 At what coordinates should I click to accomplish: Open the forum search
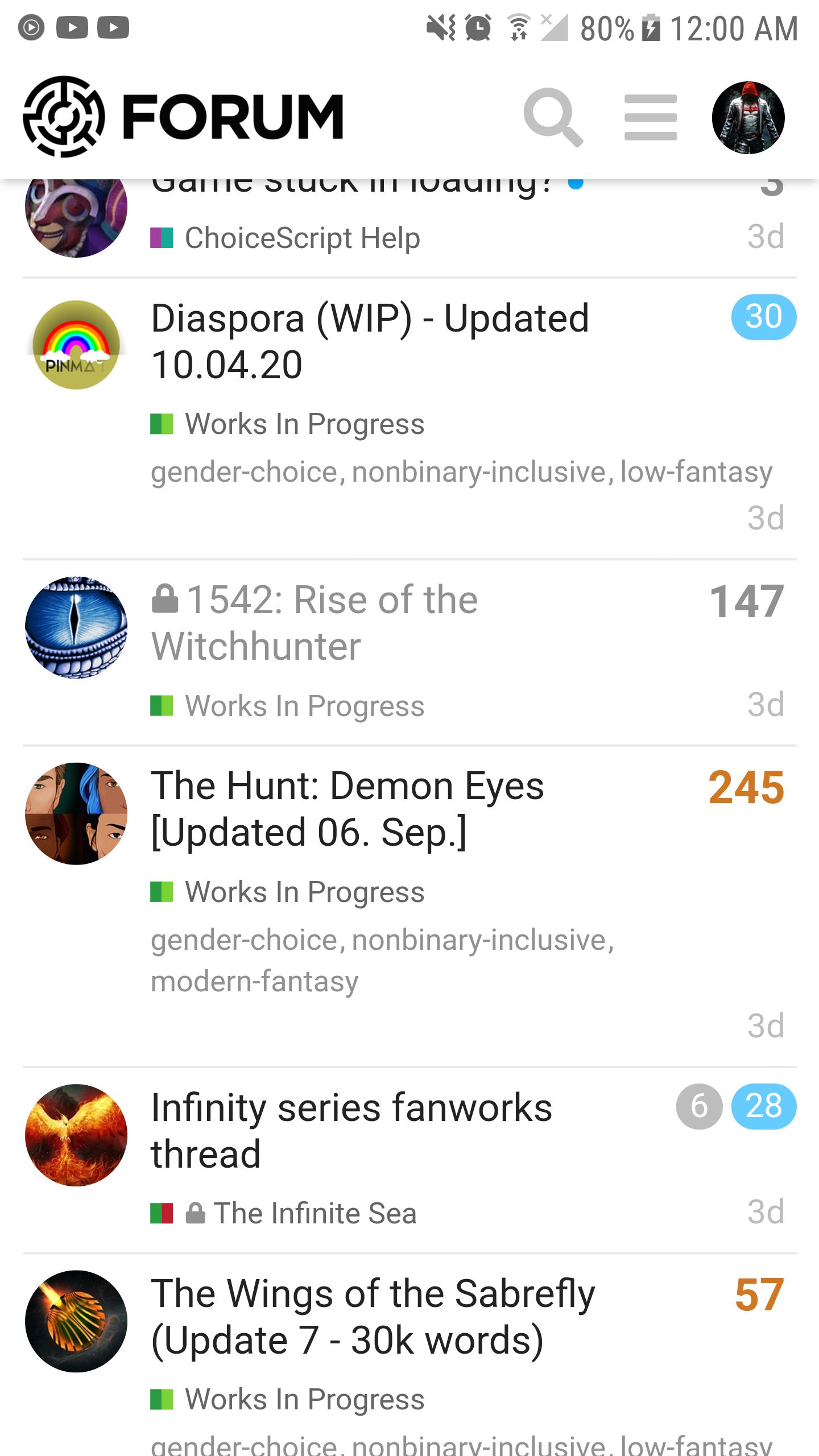click(553, 117)
